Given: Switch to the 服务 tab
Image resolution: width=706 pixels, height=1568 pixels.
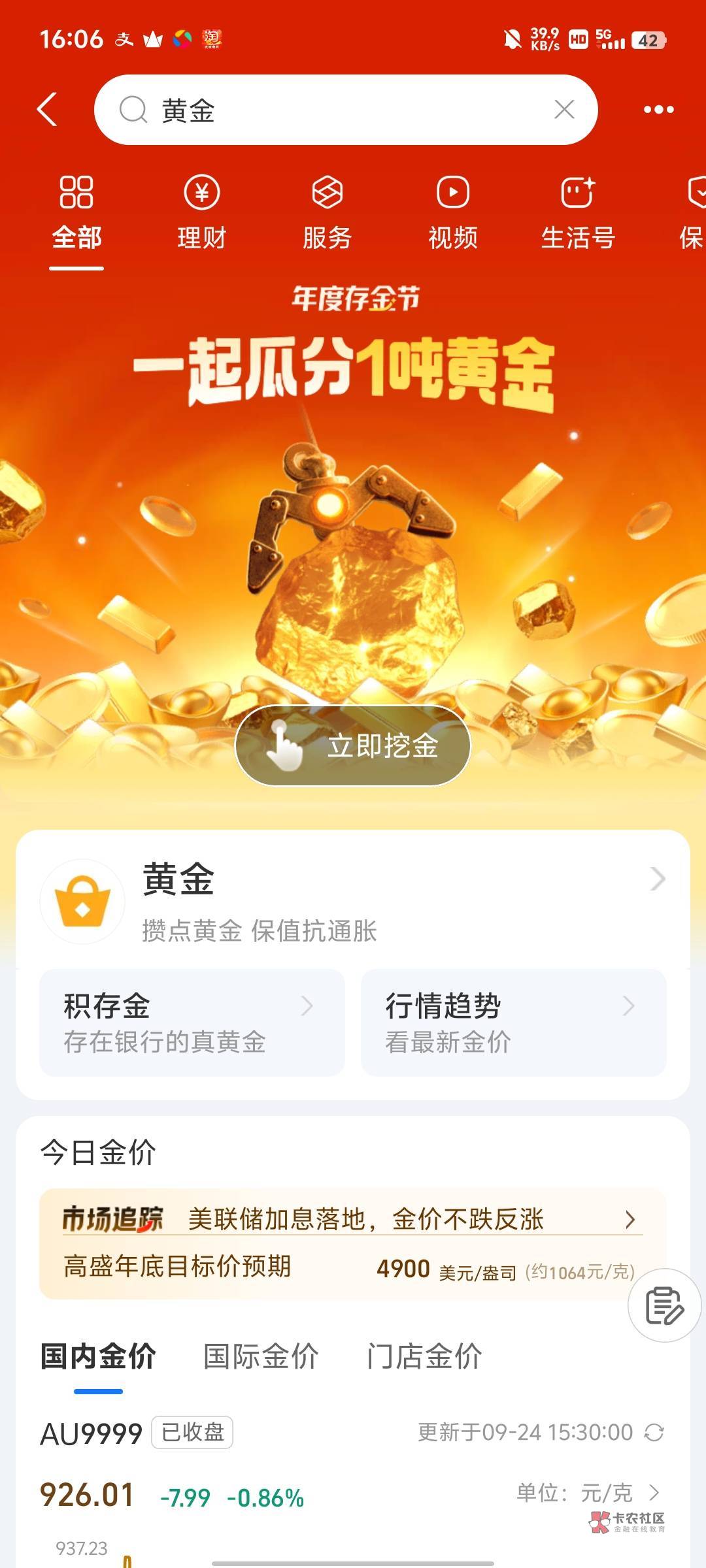Looking at the screenshot, I should pyautogui.click(x=327, y=214).
